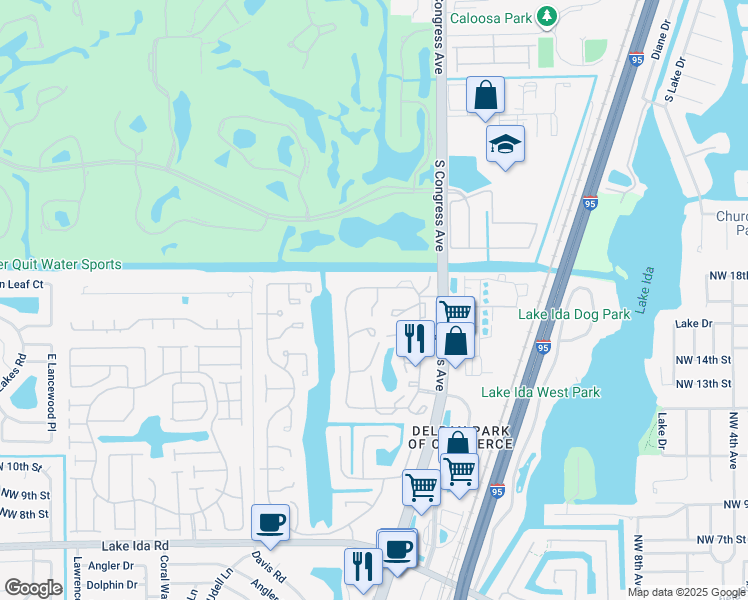Tap the graduation cap school marker
The height and width of the screenshot is (600, 748).
(505, 145)
